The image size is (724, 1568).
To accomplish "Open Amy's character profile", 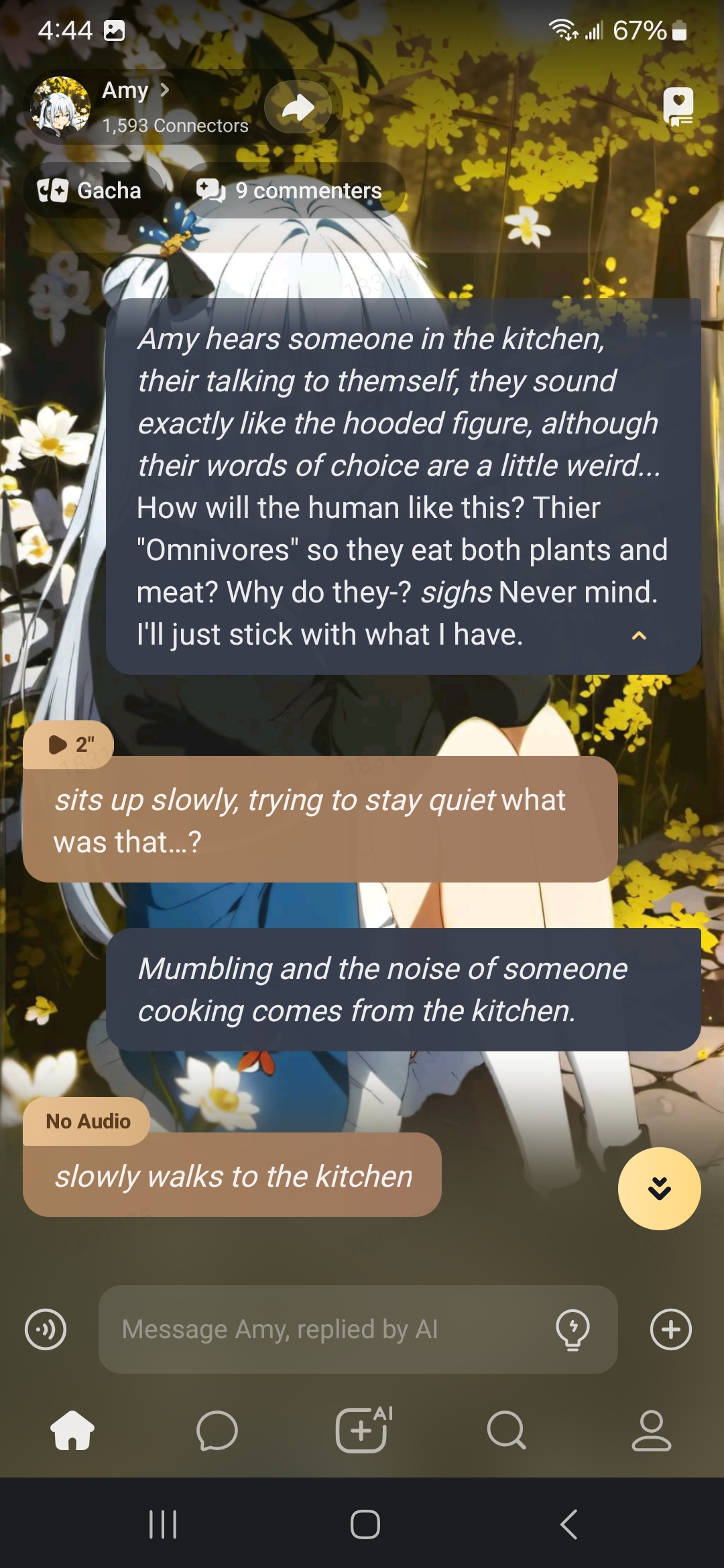I will point(134,91).
